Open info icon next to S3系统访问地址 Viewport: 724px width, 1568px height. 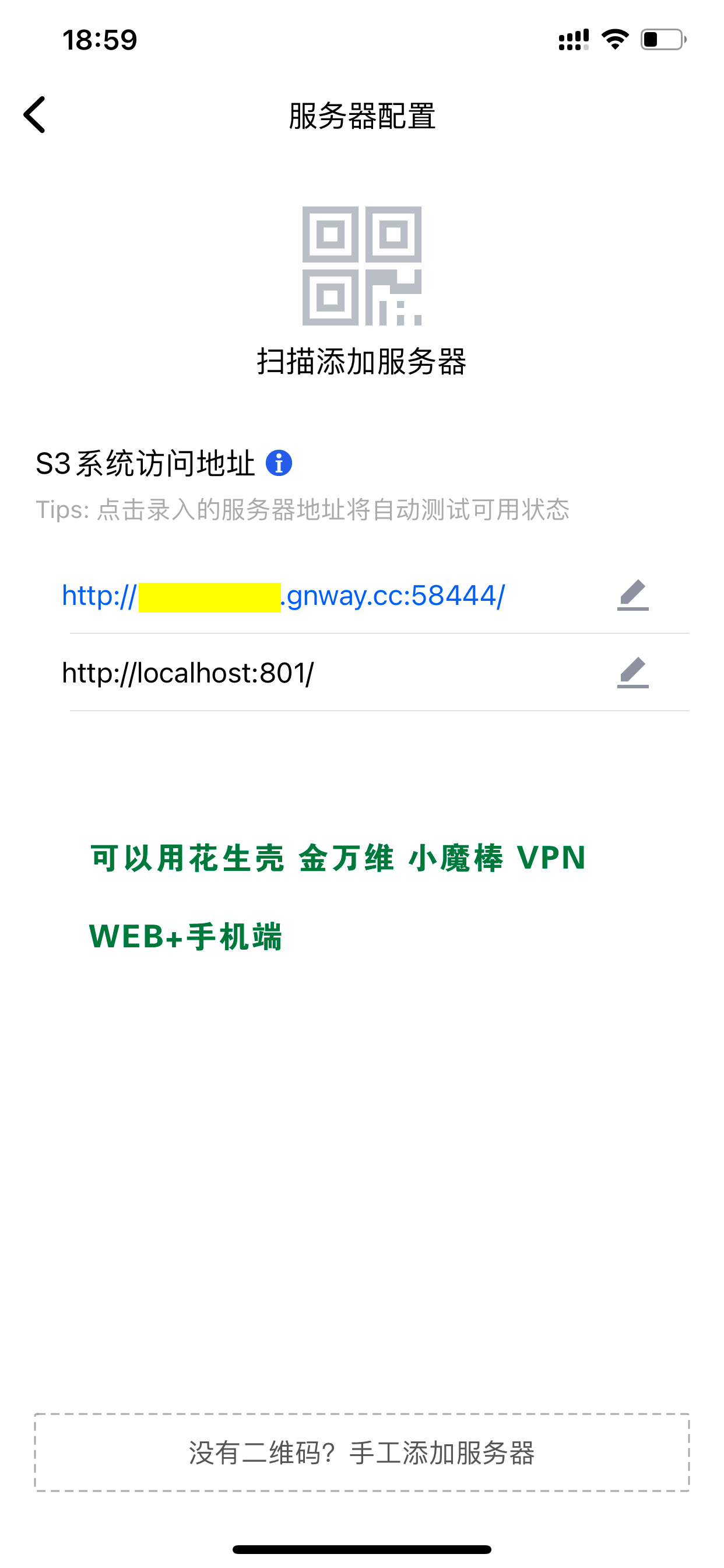[279, 463]
